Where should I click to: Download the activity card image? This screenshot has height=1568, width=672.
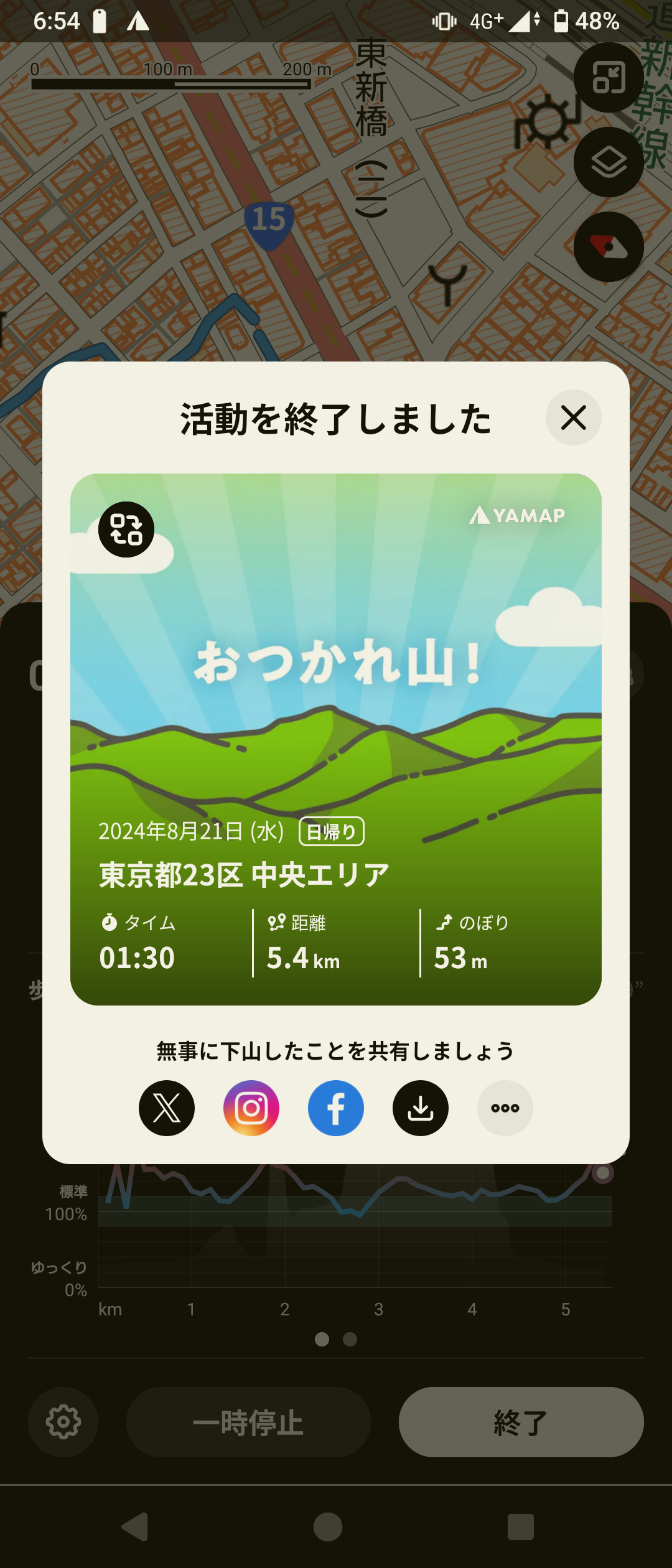tap(421, 1108)
